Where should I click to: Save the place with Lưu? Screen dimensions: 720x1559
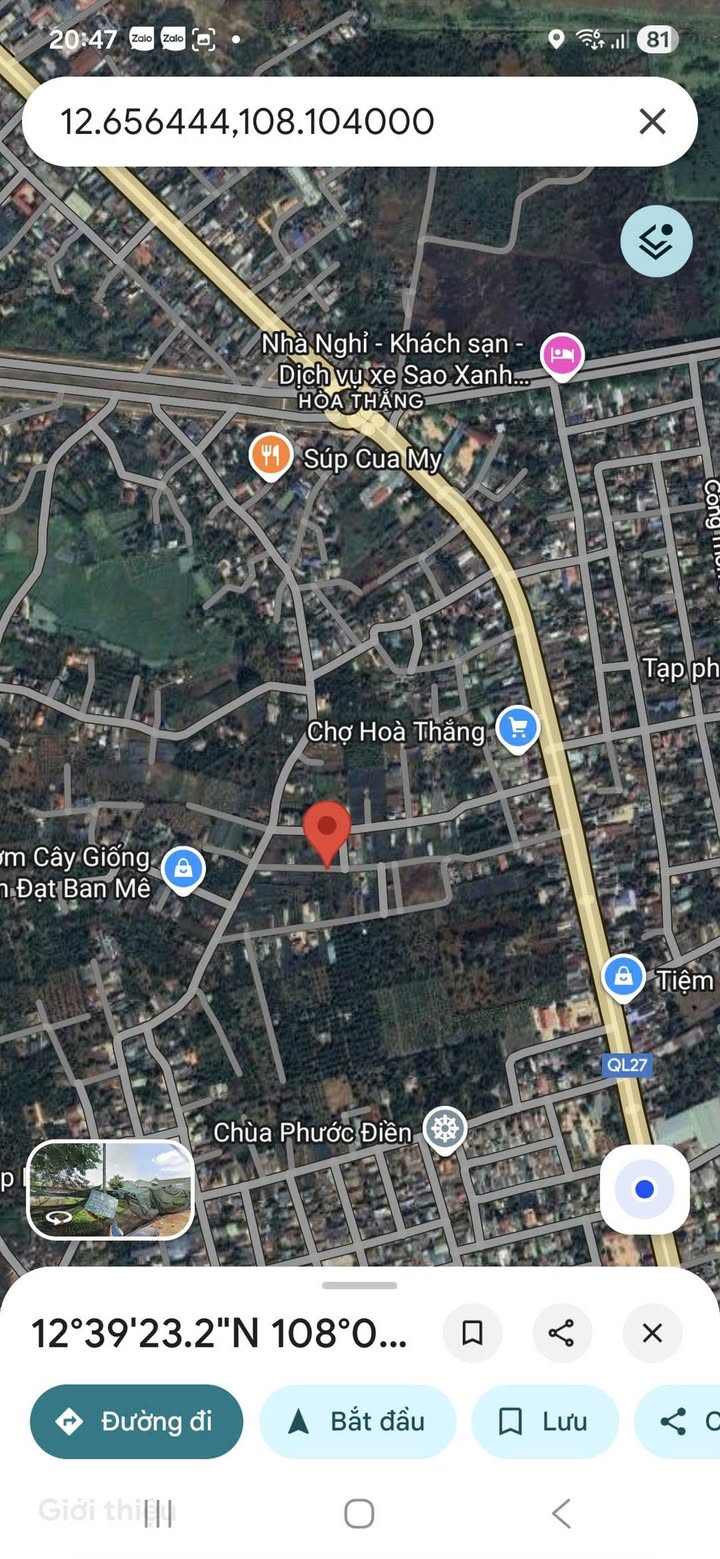(x=544, y=1421)
